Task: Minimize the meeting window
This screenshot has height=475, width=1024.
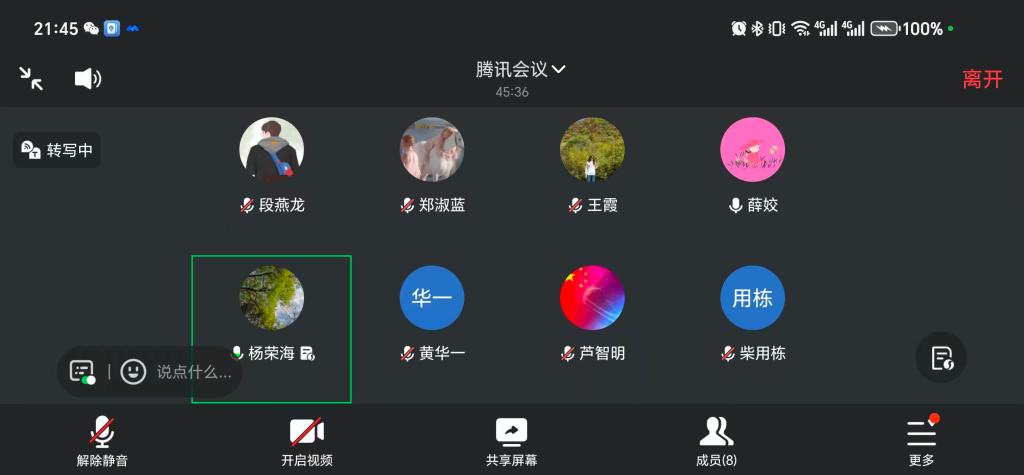Action: (x=31, y=78)
